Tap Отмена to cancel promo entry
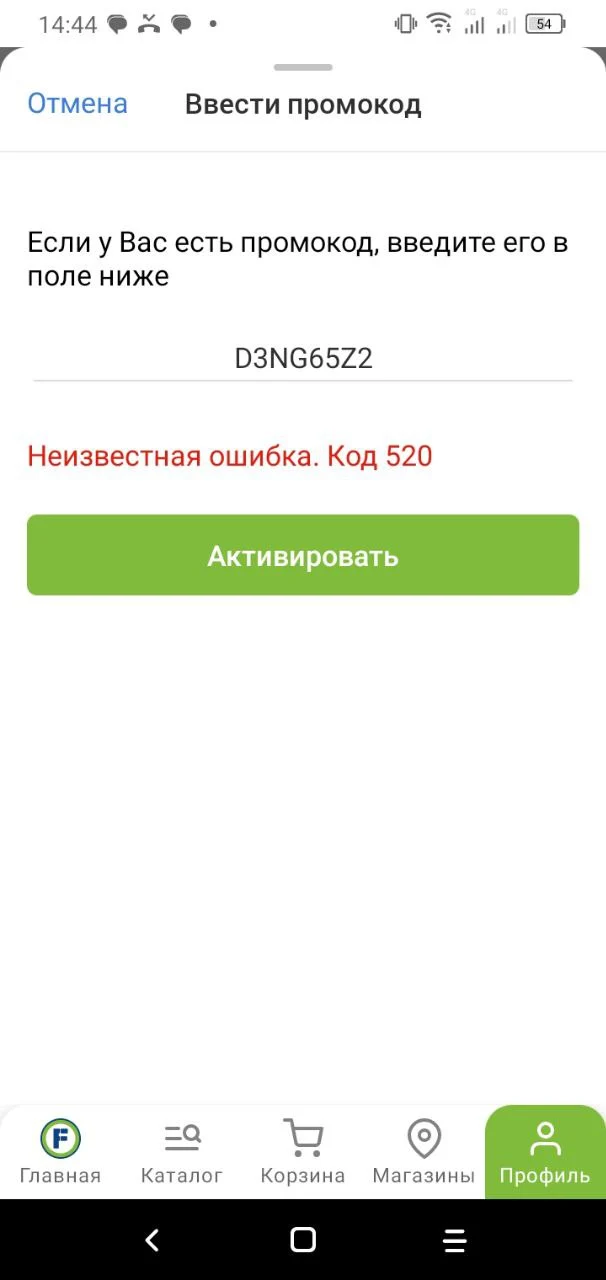 click(x=77, y=104)
